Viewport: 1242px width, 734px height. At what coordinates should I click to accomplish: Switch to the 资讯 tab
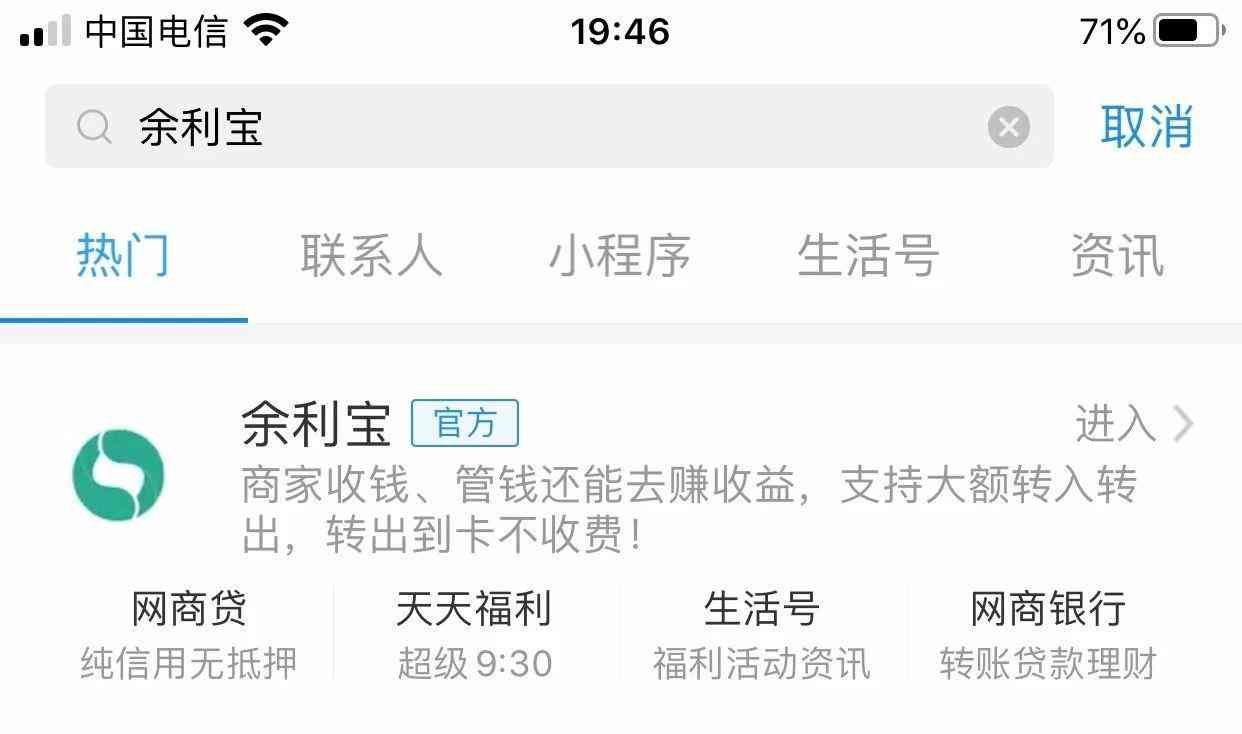[1117, 256]
